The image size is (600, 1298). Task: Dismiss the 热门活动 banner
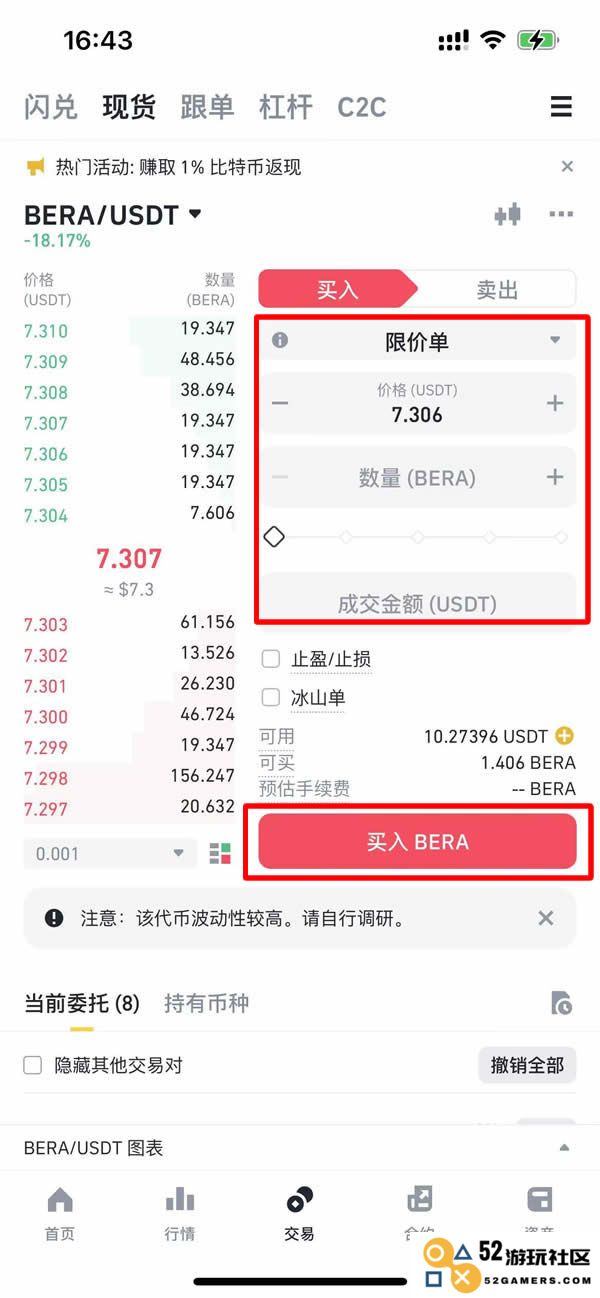click(x=567, y=167)
